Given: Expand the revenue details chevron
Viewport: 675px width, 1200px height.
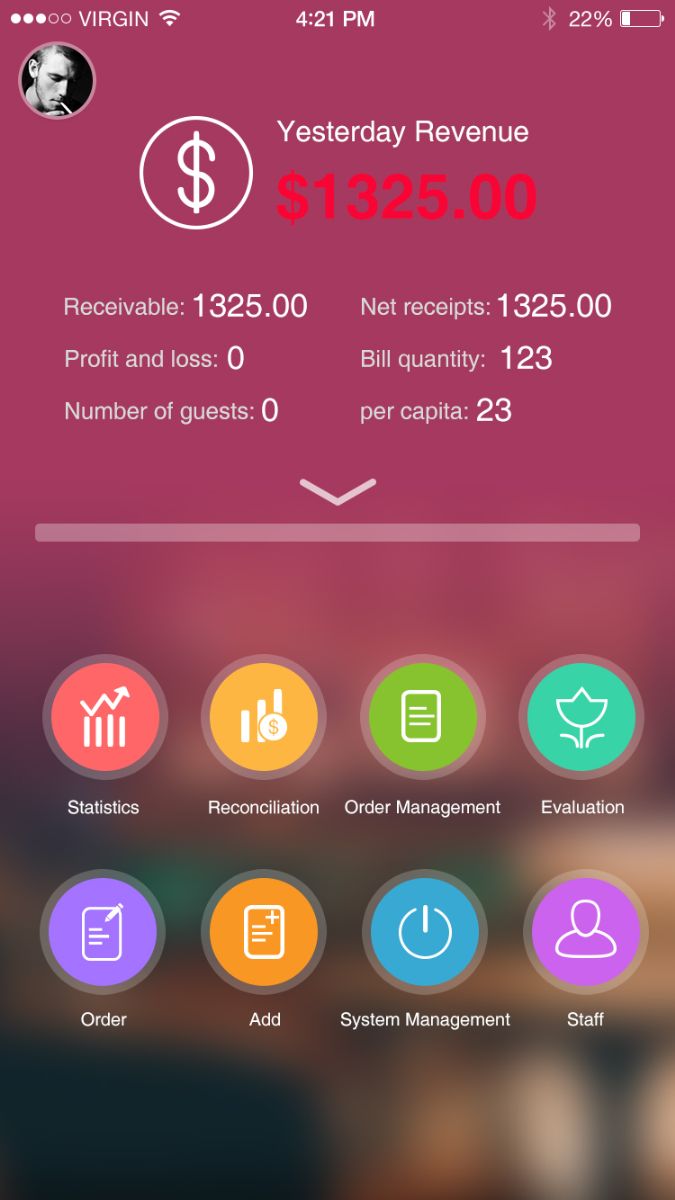Looking at the screenshot, I should point(337,491).
